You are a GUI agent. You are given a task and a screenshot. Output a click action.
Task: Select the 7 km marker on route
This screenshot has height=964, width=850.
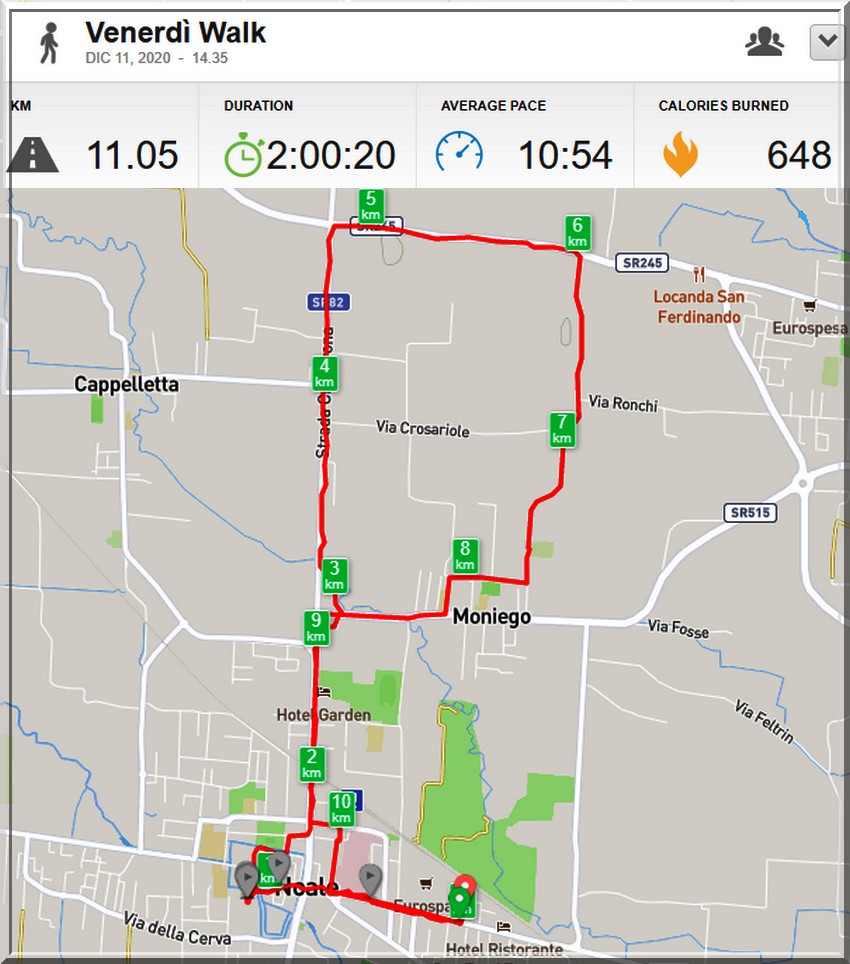click(x=562, y=429)
